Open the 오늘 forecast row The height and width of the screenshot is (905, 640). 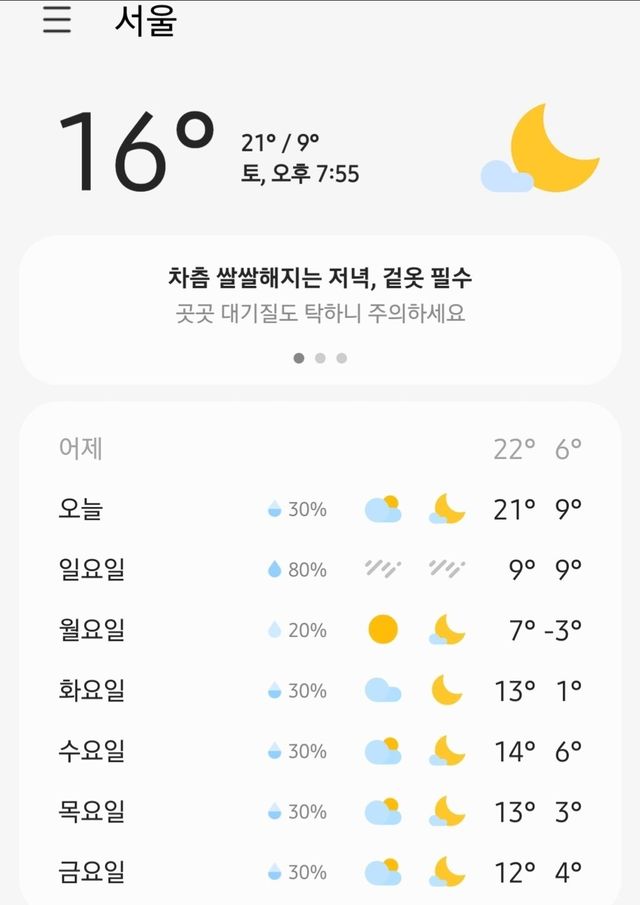click(319, 509)
